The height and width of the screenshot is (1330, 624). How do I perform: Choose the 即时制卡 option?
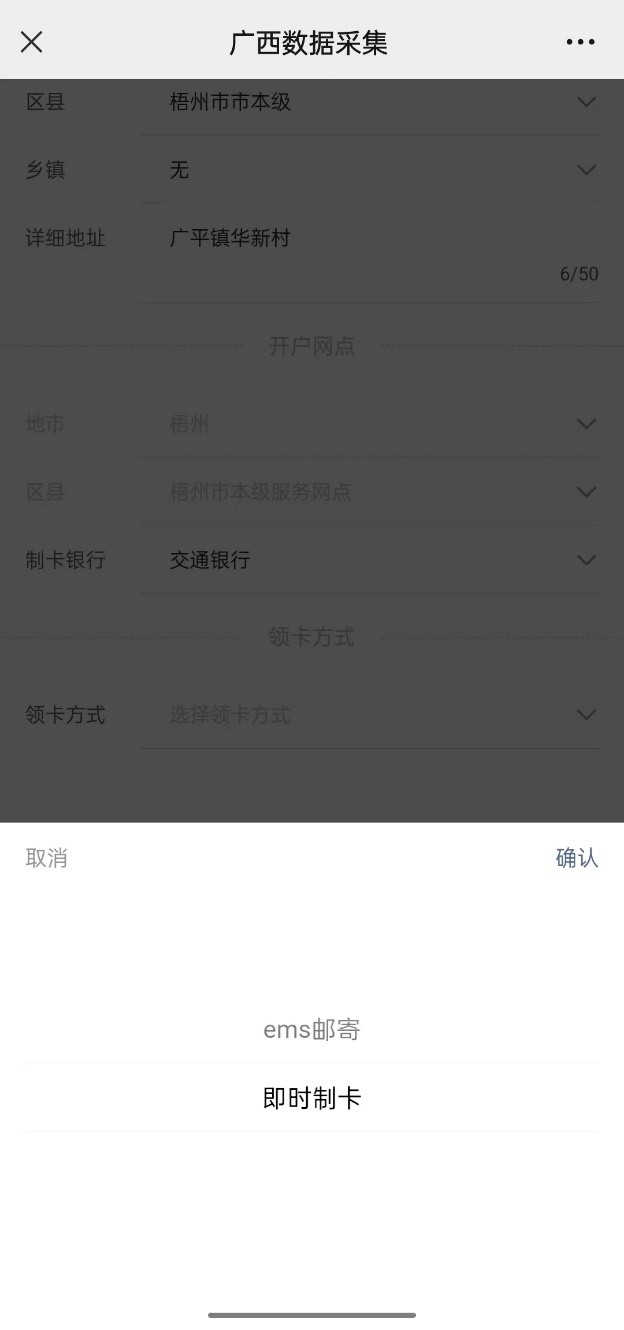point(312,1098)
